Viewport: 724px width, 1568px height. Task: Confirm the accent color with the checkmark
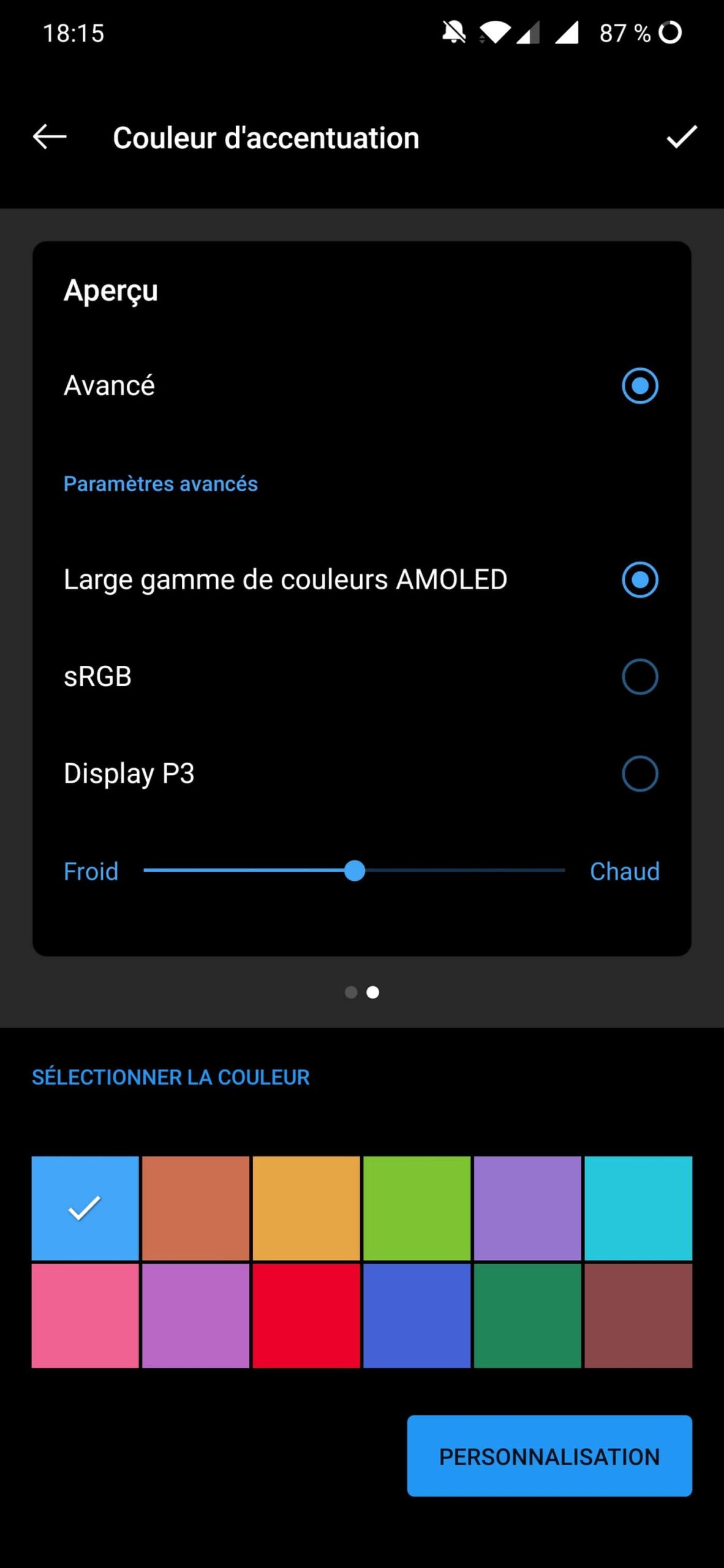click(x=681, y=137)
